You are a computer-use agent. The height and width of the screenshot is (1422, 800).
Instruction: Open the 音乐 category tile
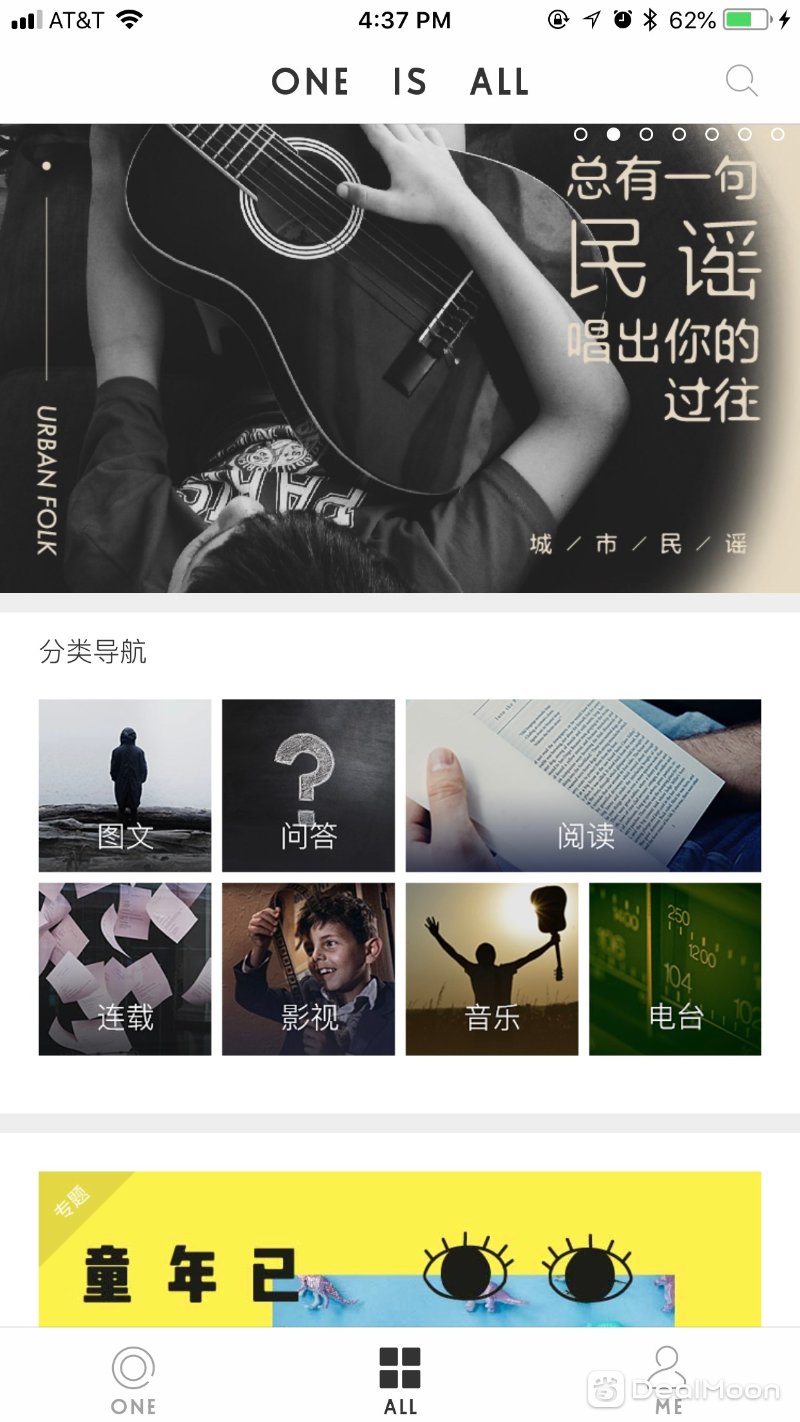click(x=492, y=968)
